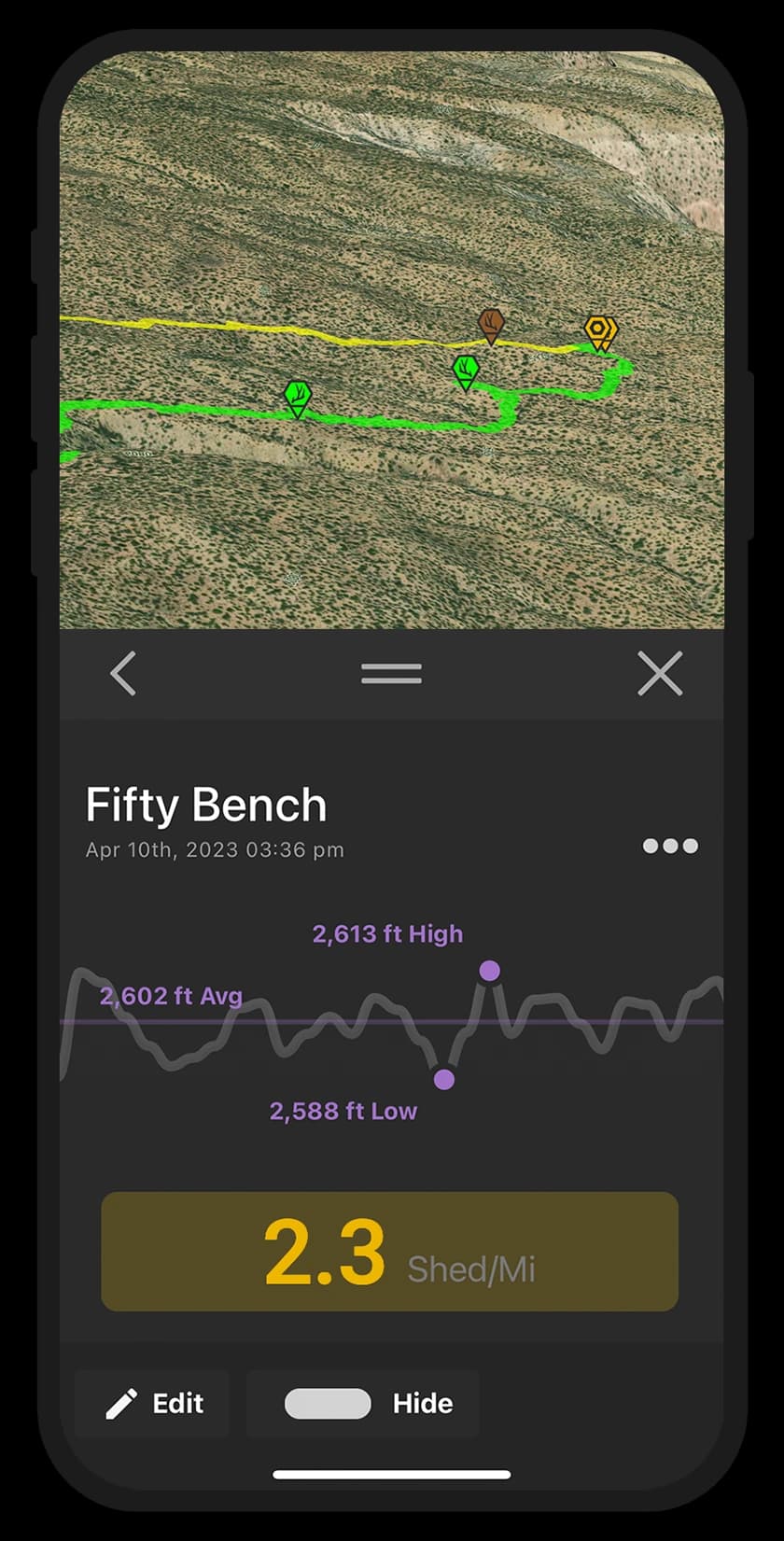This screenshot has width=784, height=1541.
Task: Select the Fifty Bench title text
Action: pos(205,804)
